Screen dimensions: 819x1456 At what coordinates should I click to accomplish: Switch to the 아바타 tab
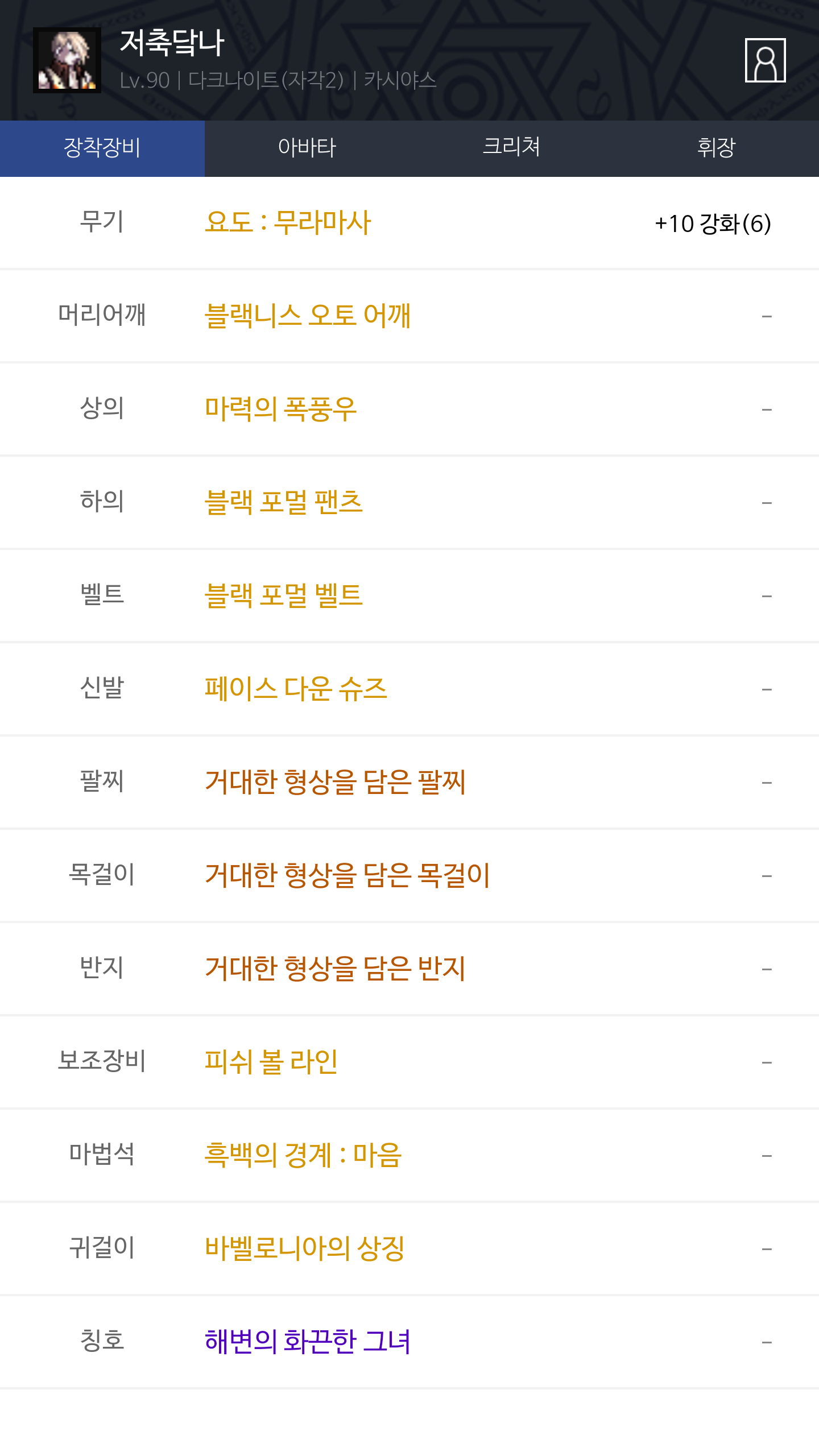[307, 148]
